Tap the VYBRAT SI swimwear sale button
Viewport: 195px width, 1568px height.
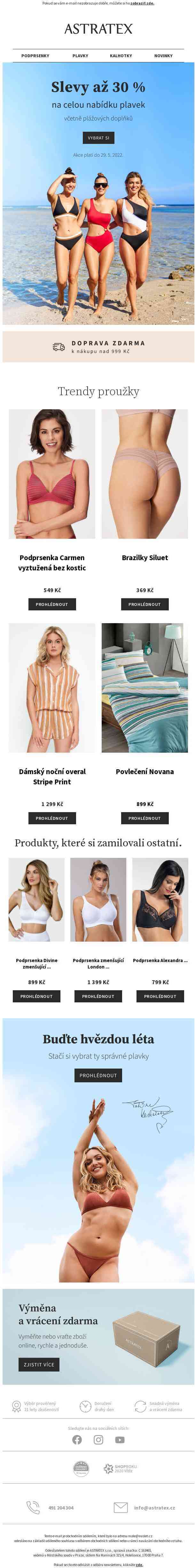tap(98, 138)
